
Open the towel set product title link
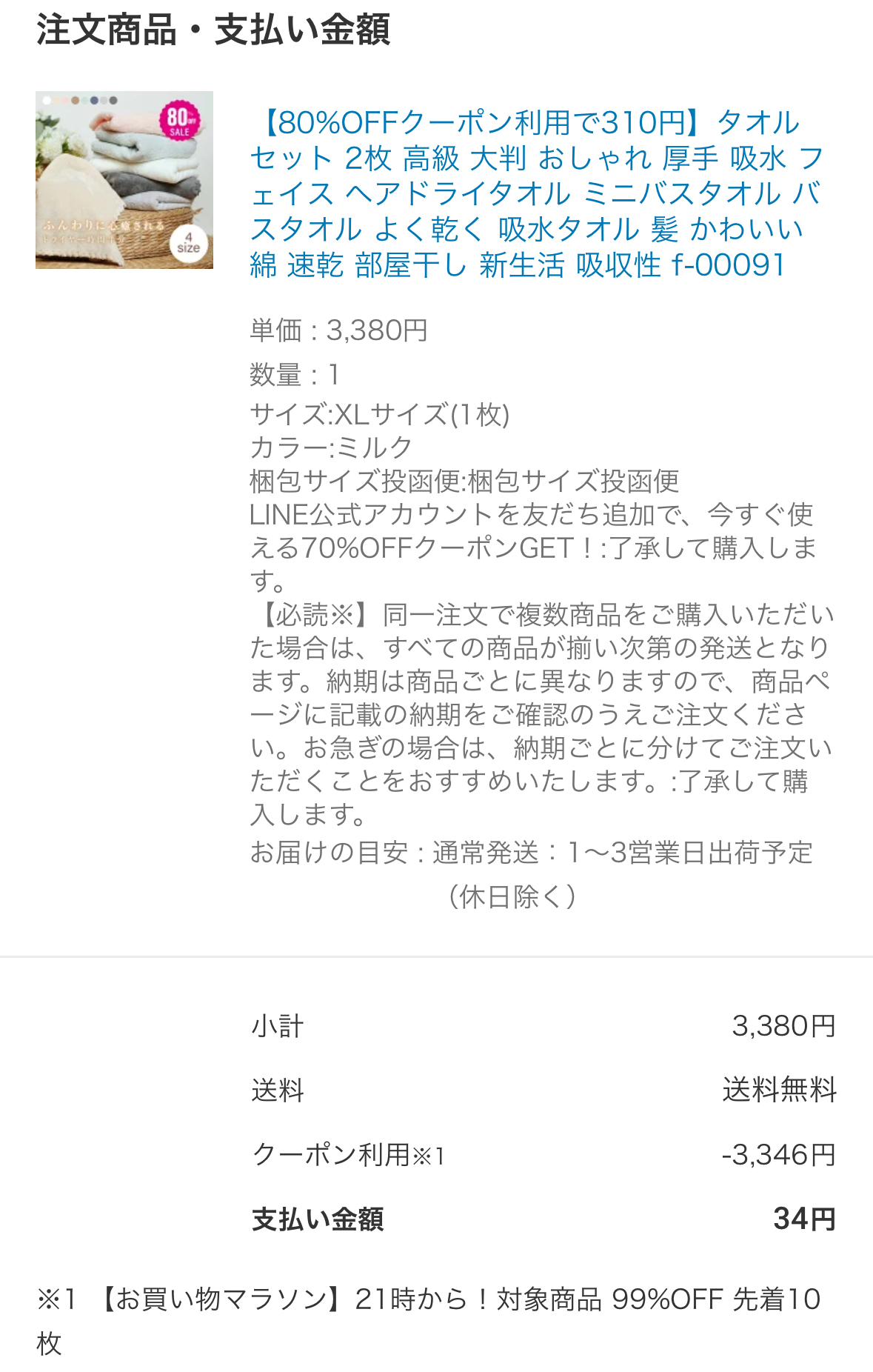[535, 193]
